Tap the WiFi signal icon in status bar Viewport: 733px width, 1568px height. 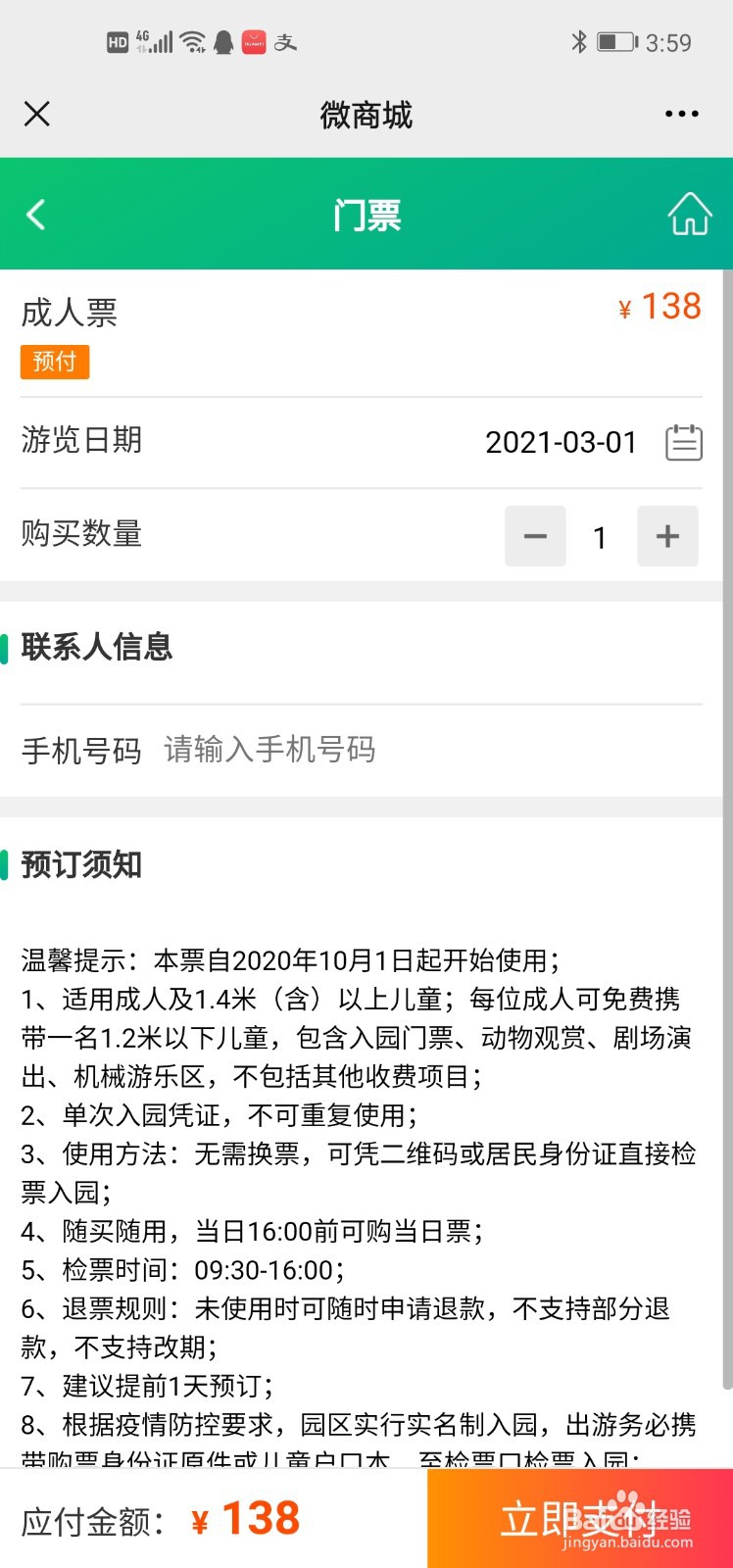[191, 41]
